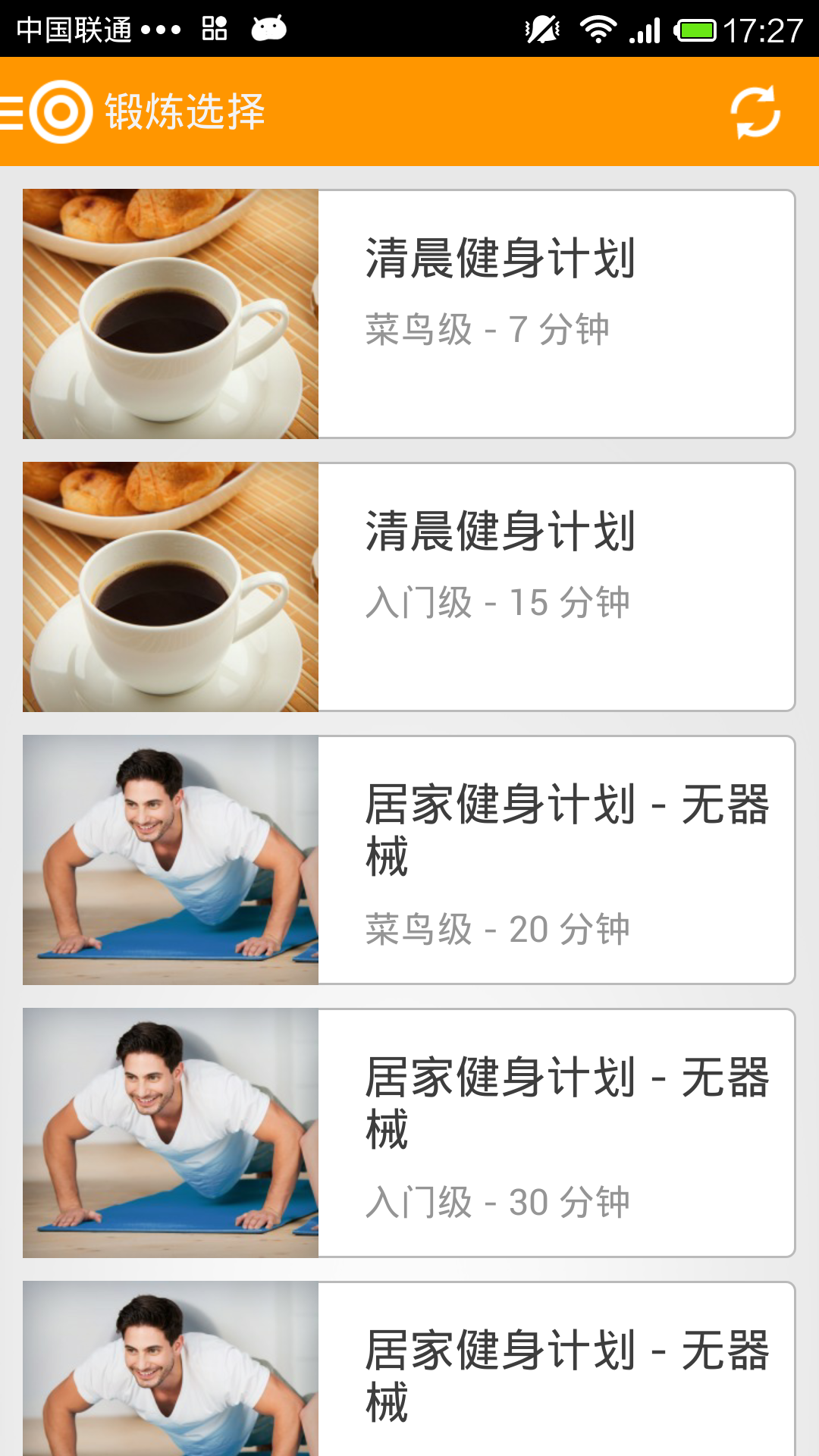The width and height of the screenshot is (819, 1456).
Task: Choose 居家健身计划 无器械 入门级 30 分钟
Action: [409, 1133]
